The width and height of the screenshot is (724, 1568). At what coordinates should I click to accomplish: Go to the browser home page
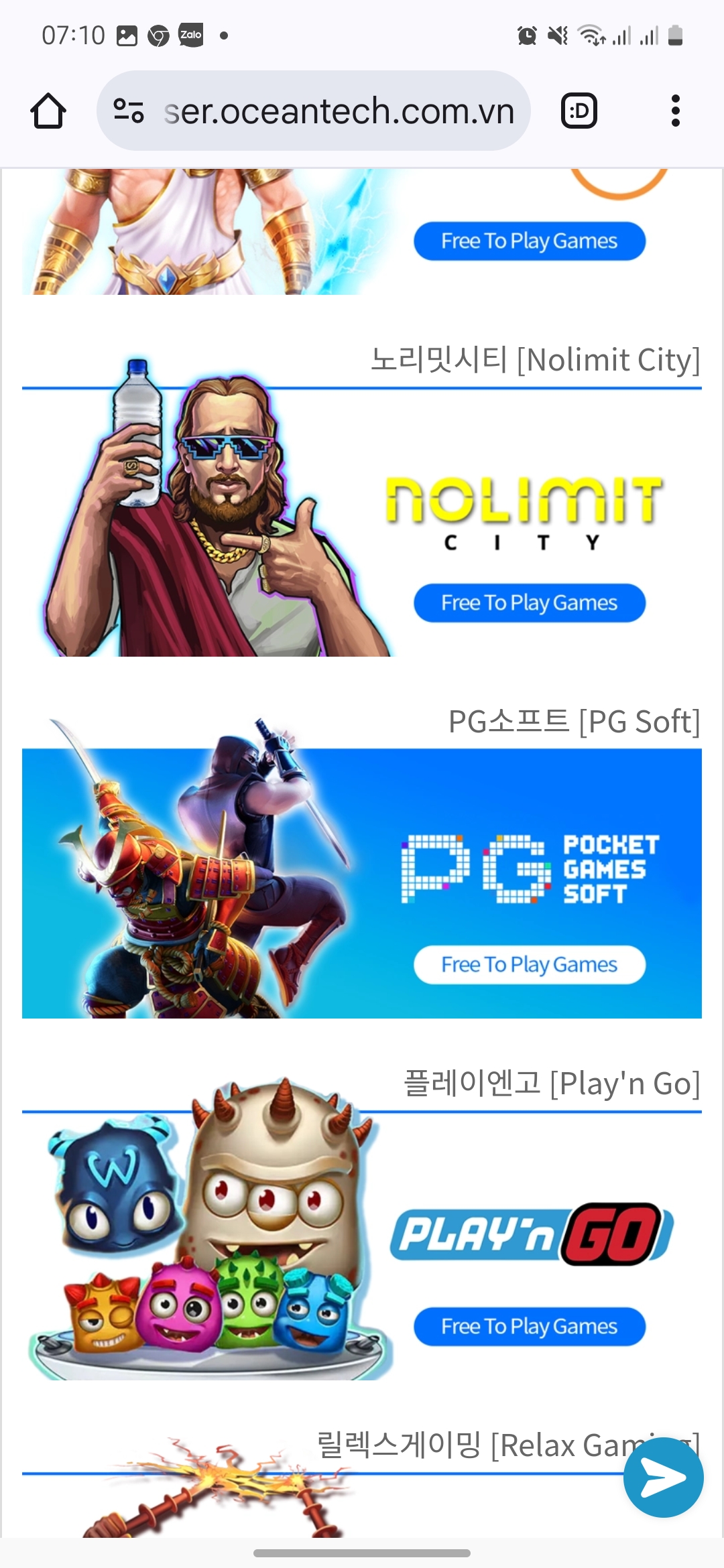tap(48, 111)
